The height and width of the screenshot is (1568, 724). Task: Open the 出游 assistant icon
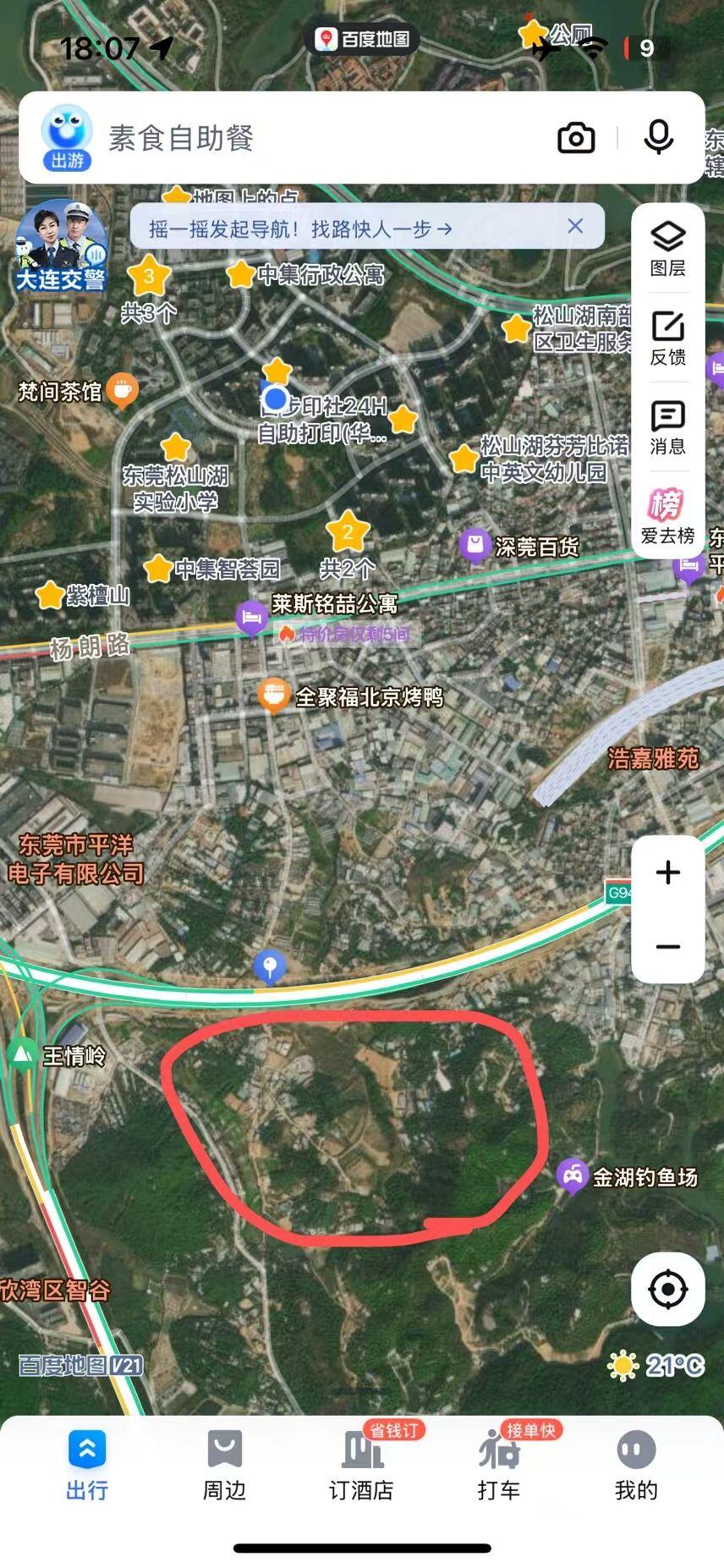point(67,137)
